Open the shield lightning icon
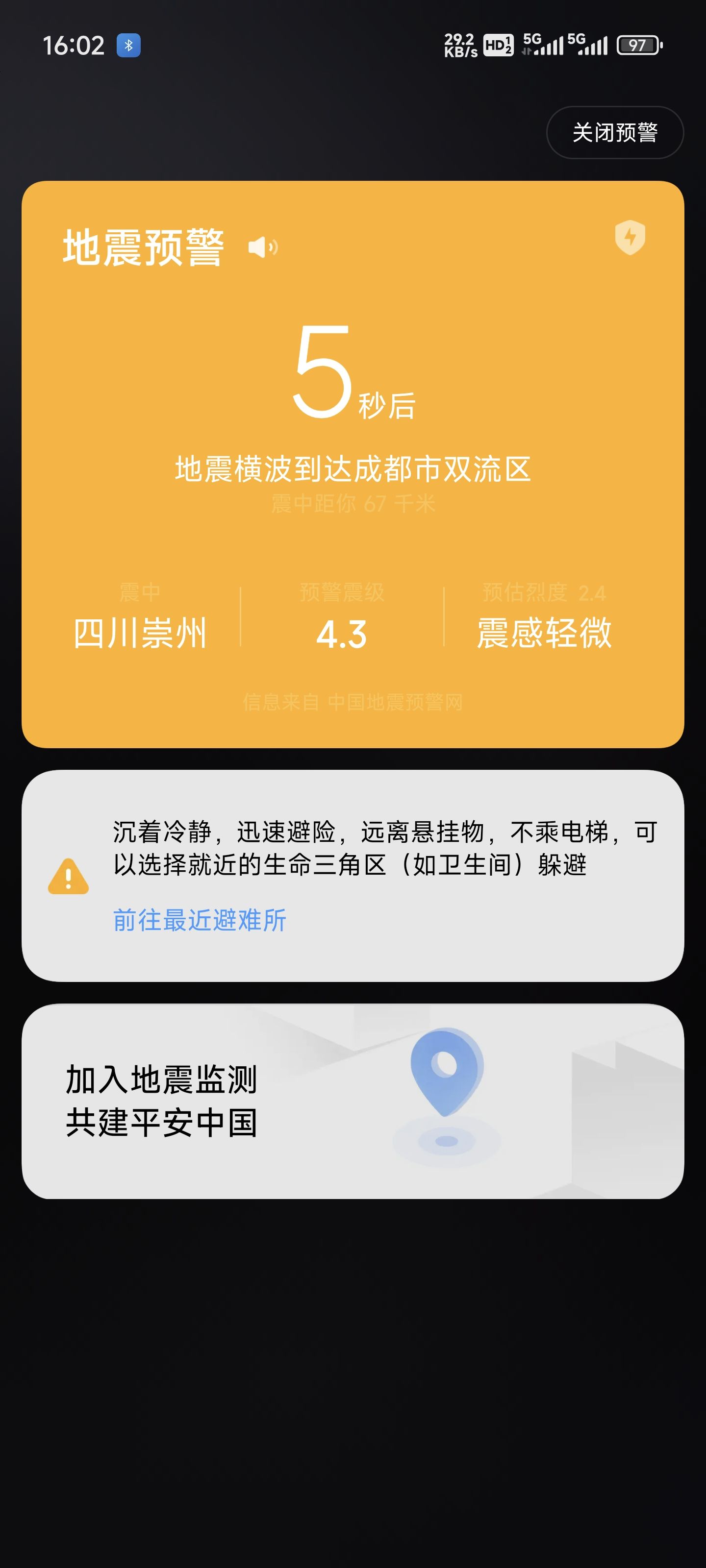Image resolution: width=706 pixels, height=1568 pixels. pos(630,237)
